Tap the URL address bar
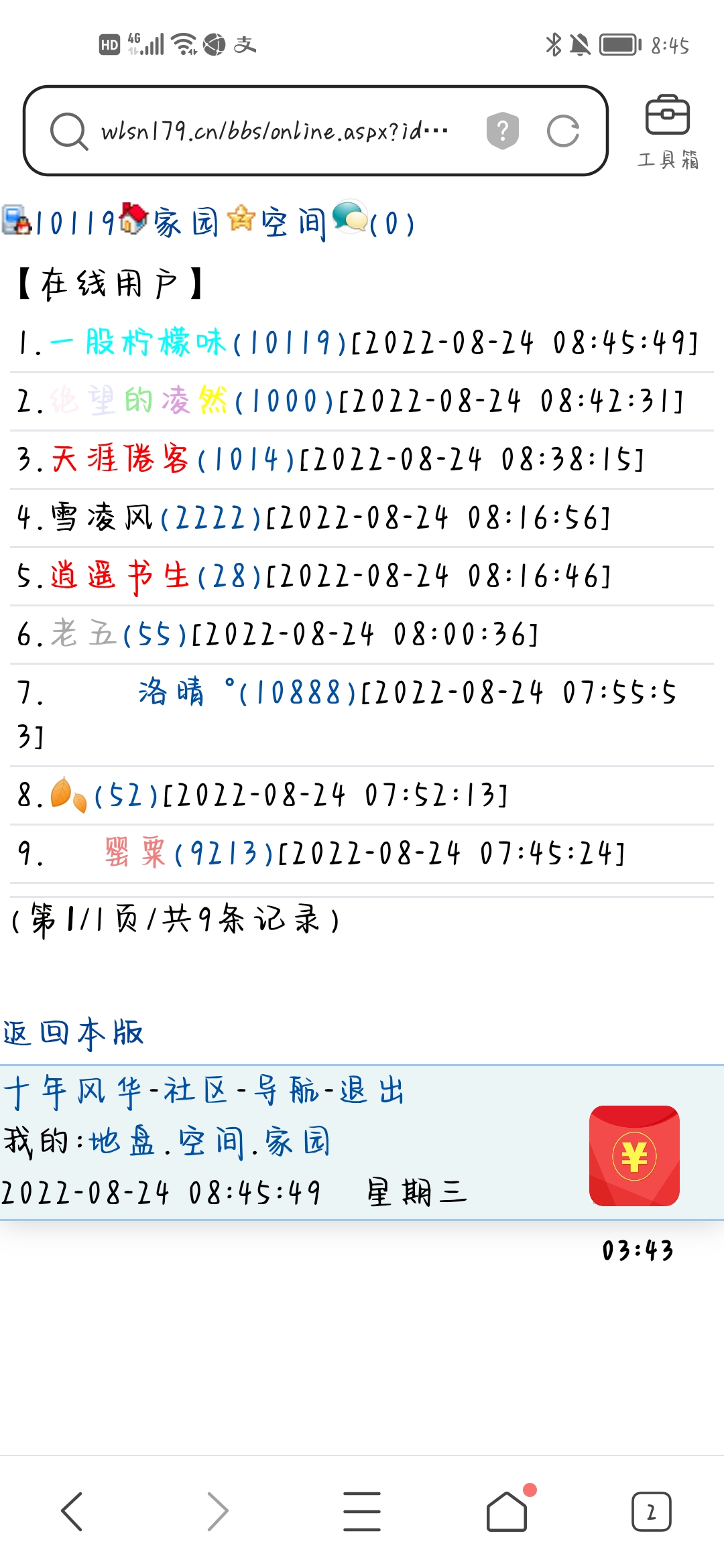This screenshot has width=724, height=1568. pos(275,131)
